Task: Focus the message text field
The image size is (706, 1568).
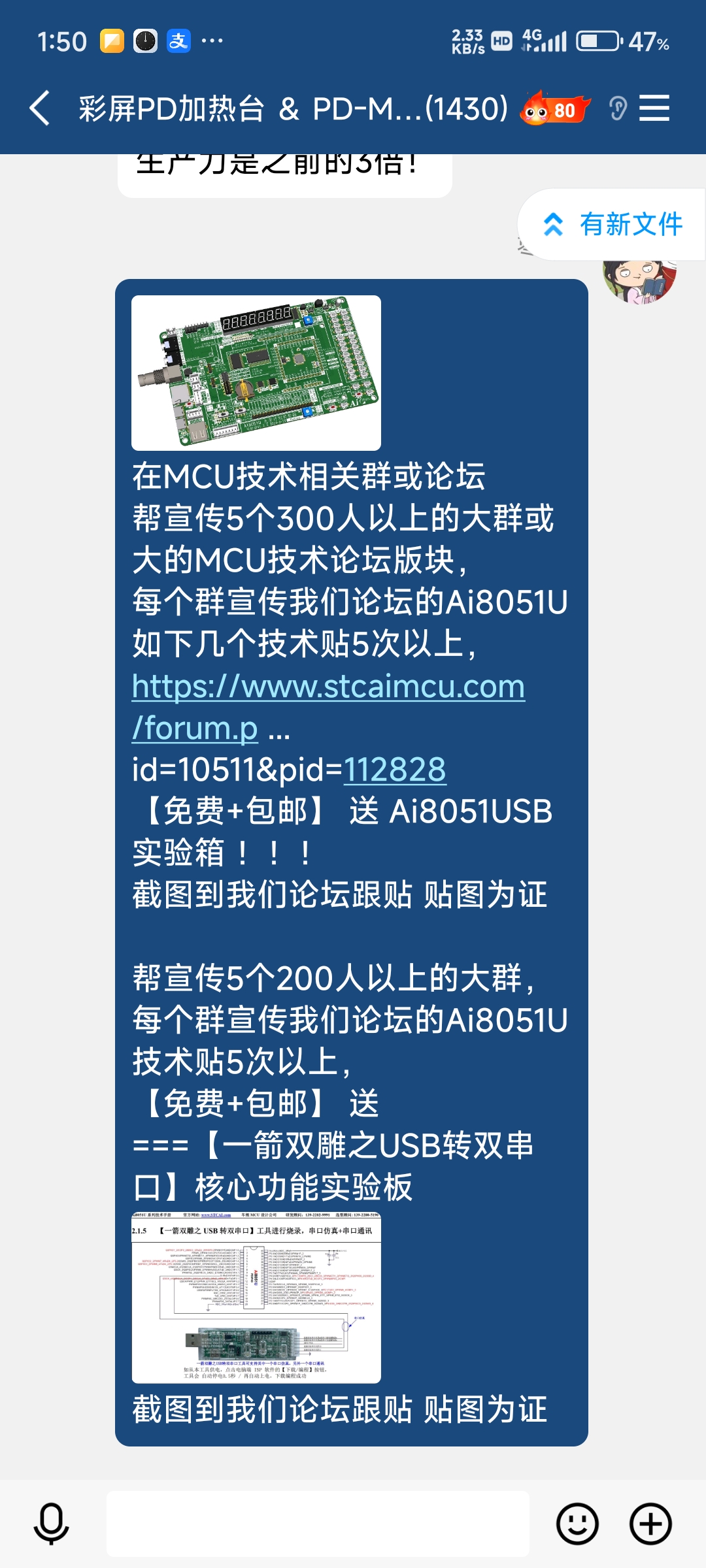Action: pos(318,1524)
